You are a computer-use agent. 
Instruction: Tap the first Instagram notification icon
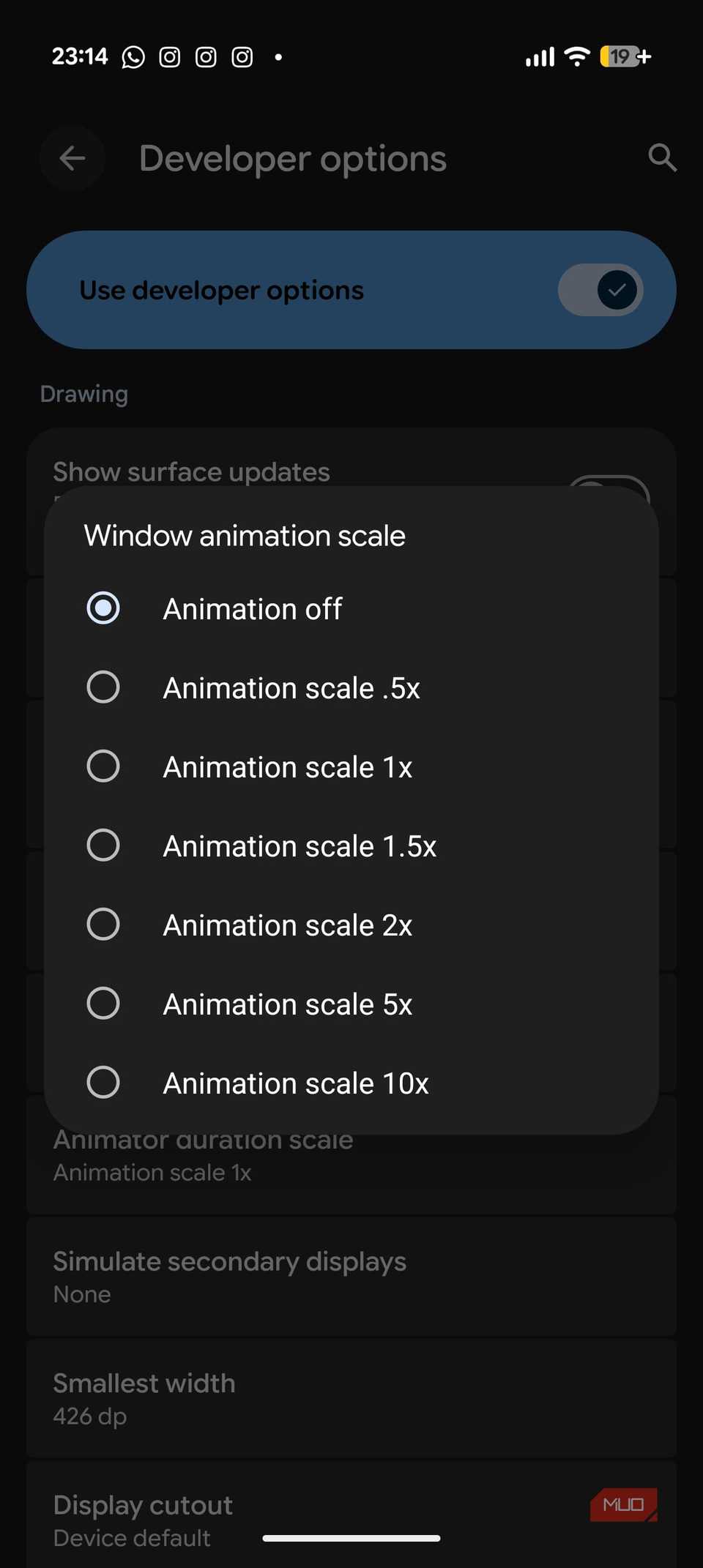tap(169, 56)
